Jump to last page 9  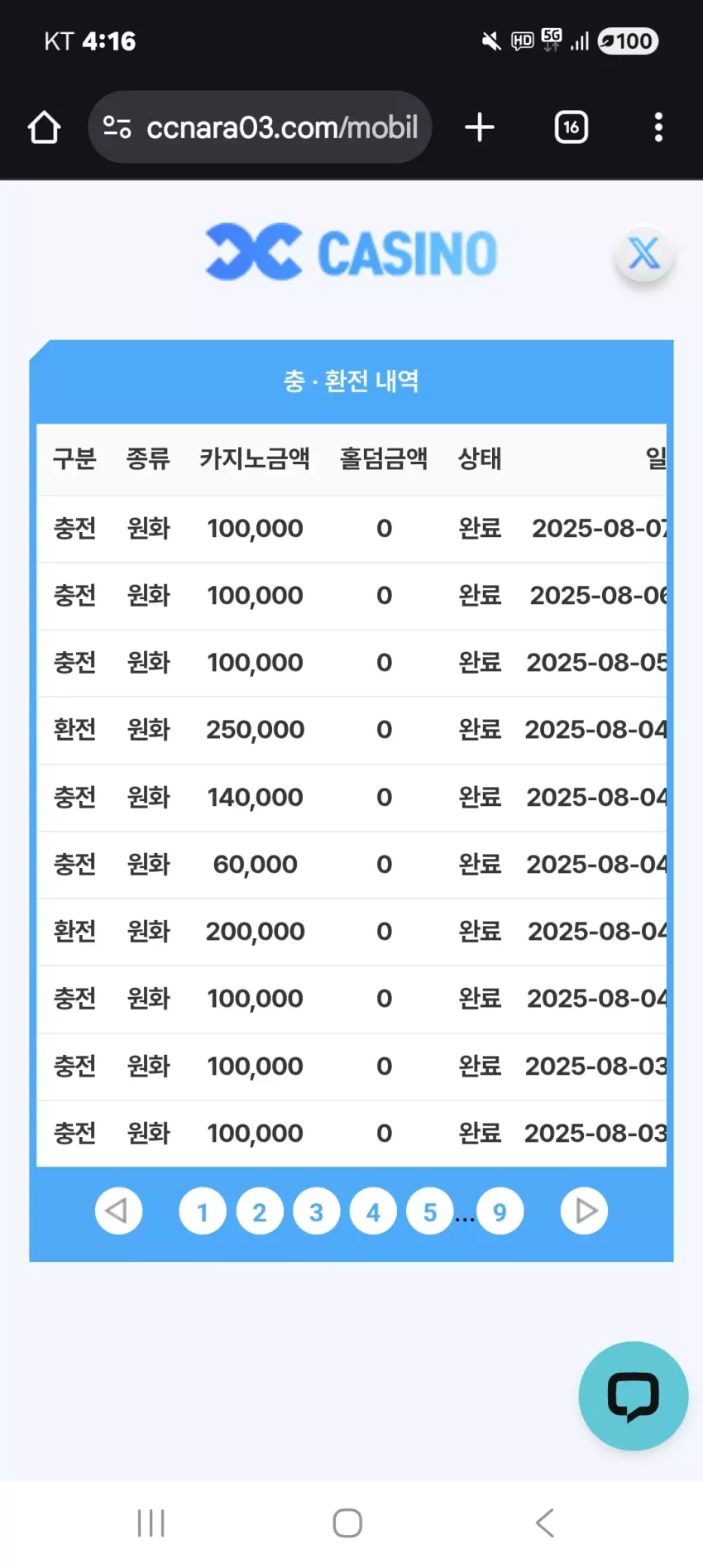pos(500,1211)
